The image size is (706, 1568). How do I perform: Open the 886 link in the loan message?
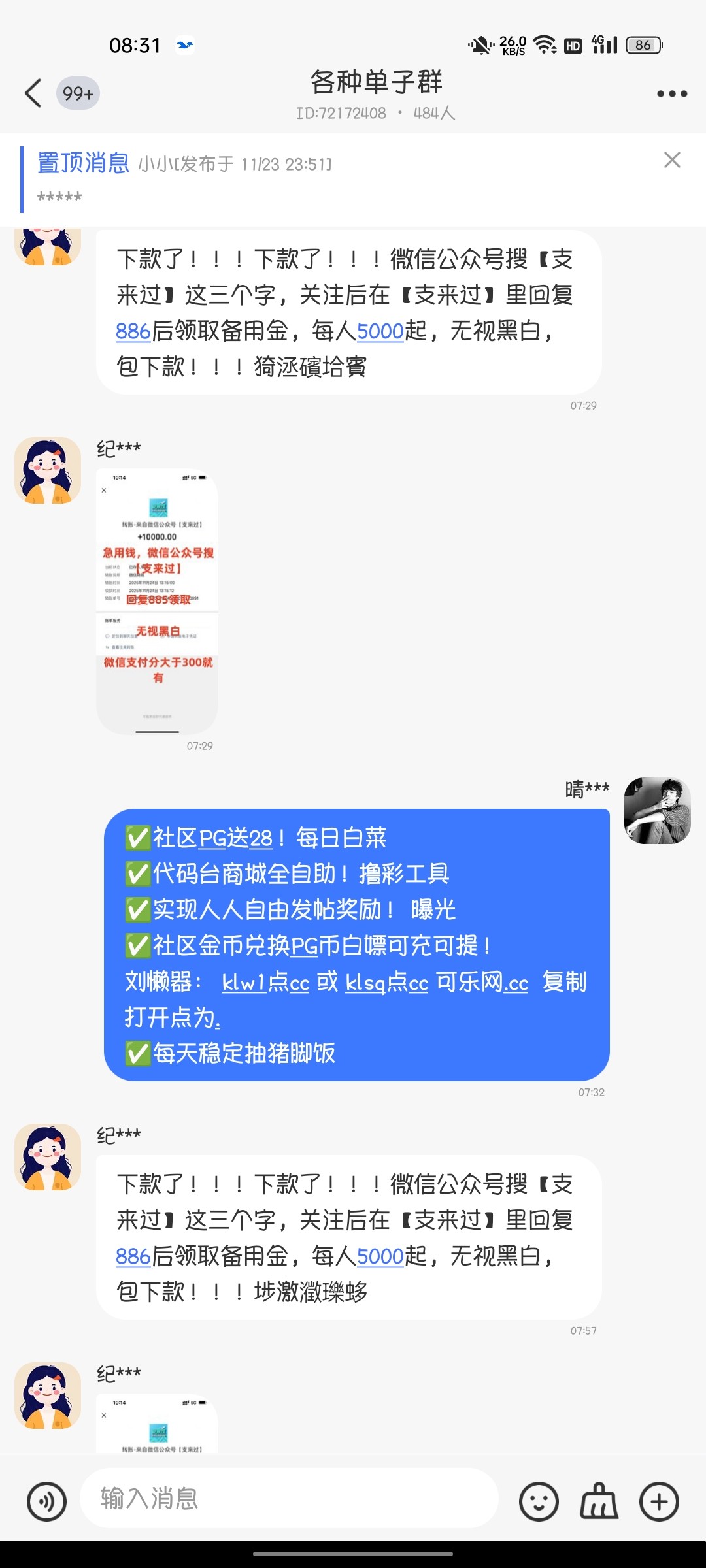135,333
